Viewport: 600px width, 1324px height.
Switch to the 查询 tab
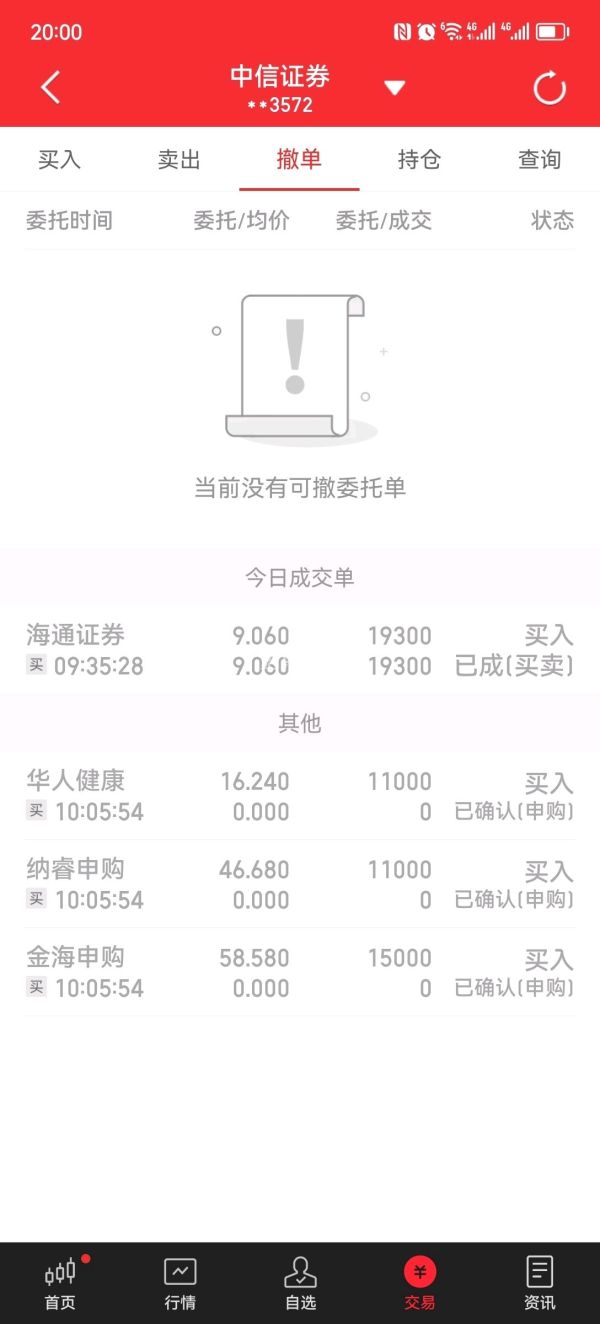point(539,160)
